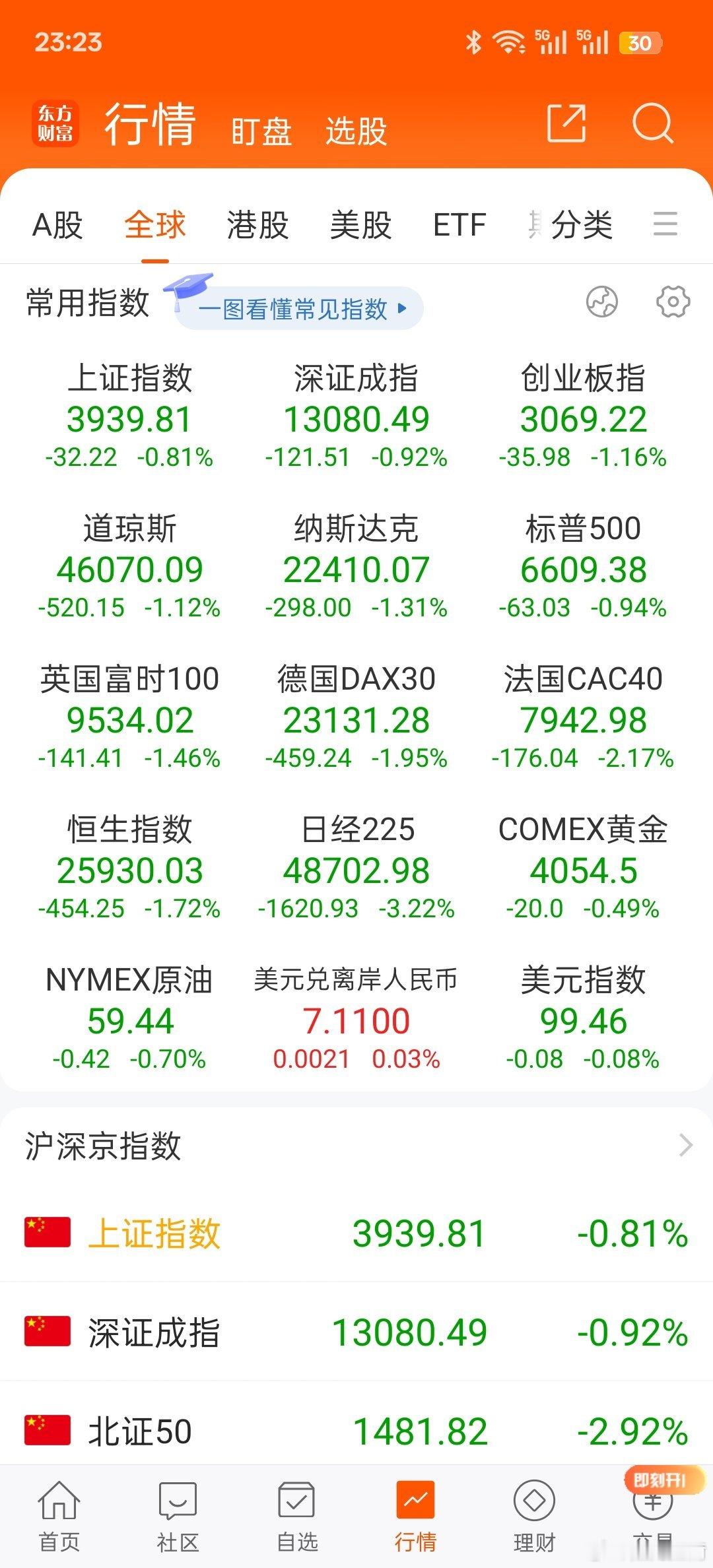Tap the share icon in header
713x1568 pixels.
[566, 123]
